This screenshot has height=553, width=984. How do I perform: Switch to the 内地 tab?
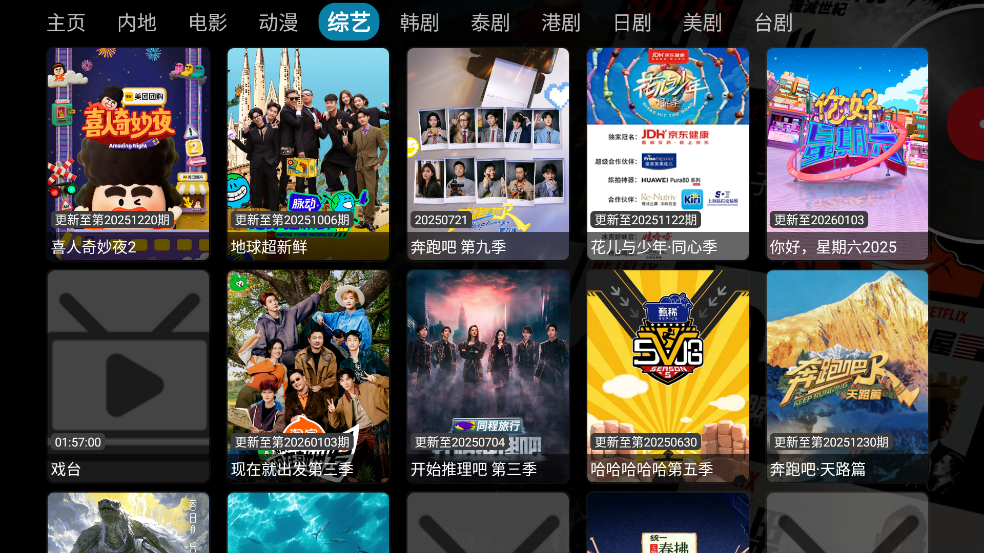137,22
